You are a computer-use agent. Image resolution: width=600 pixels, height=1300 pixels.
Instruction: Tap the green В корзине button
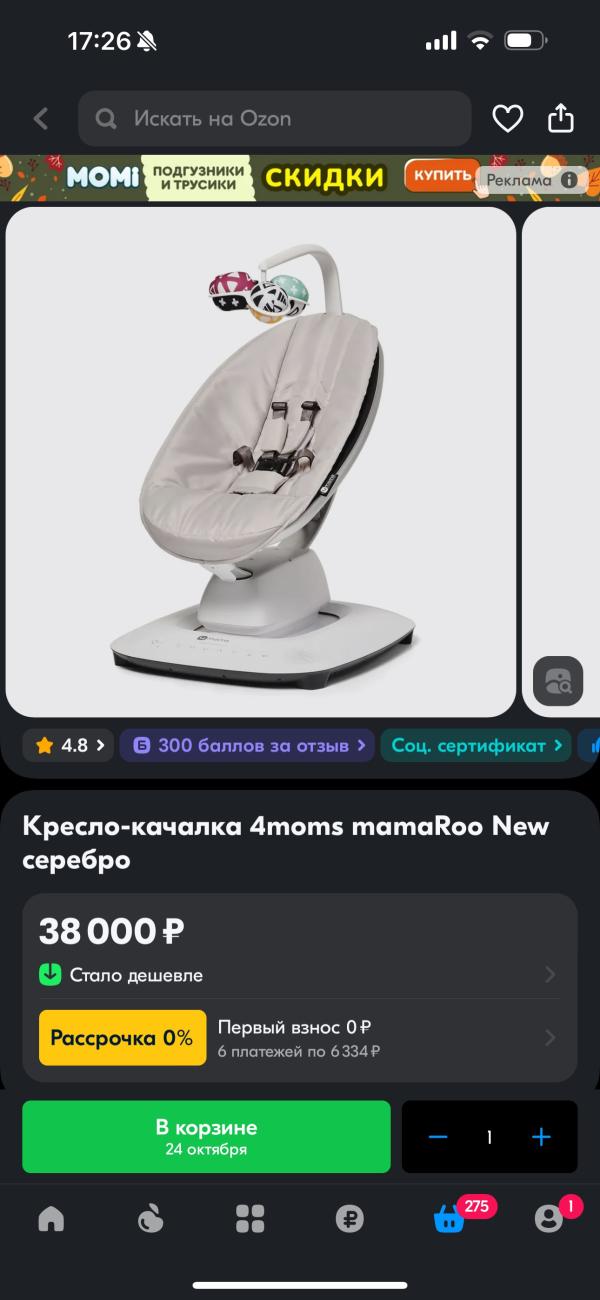(206, 1137)
